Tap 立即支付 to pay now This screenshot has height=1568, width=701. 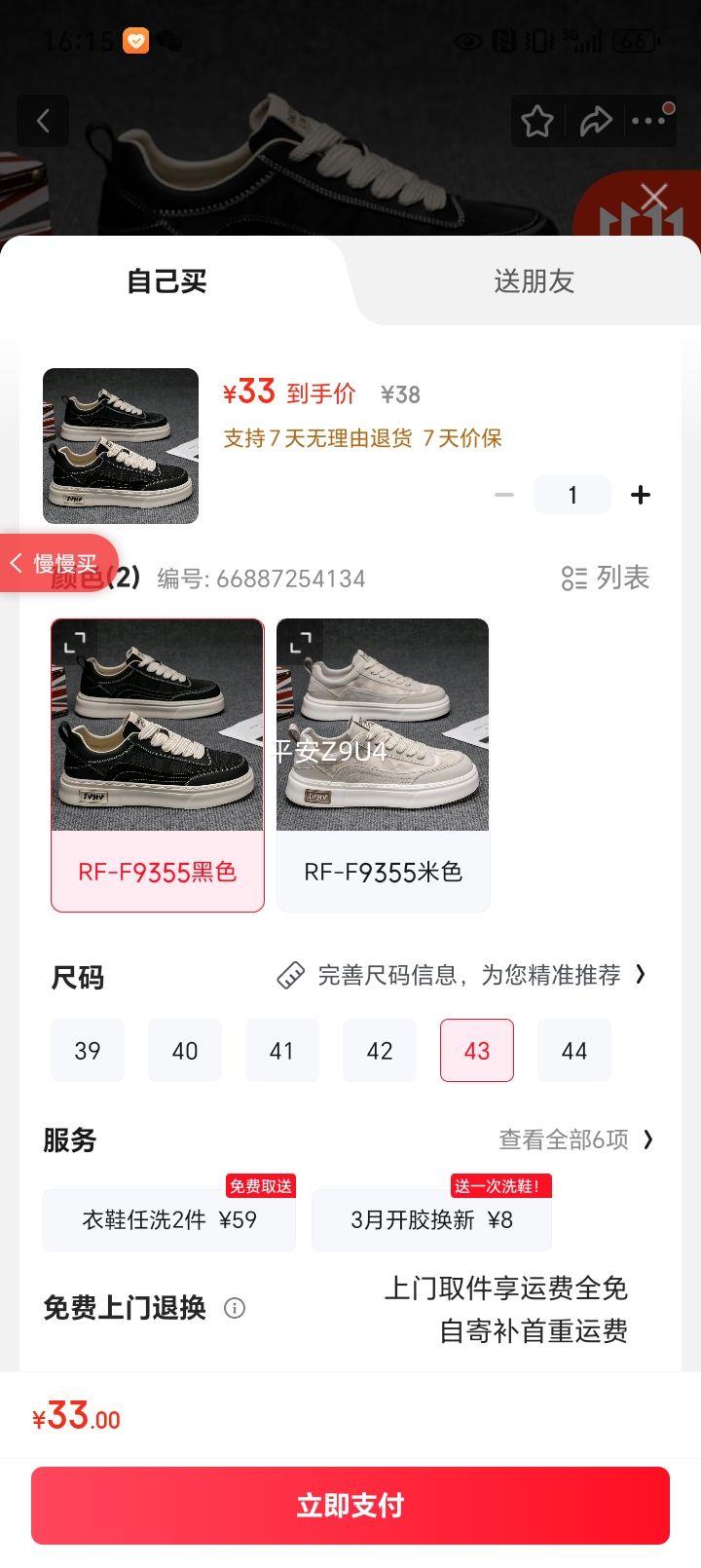350,1505
